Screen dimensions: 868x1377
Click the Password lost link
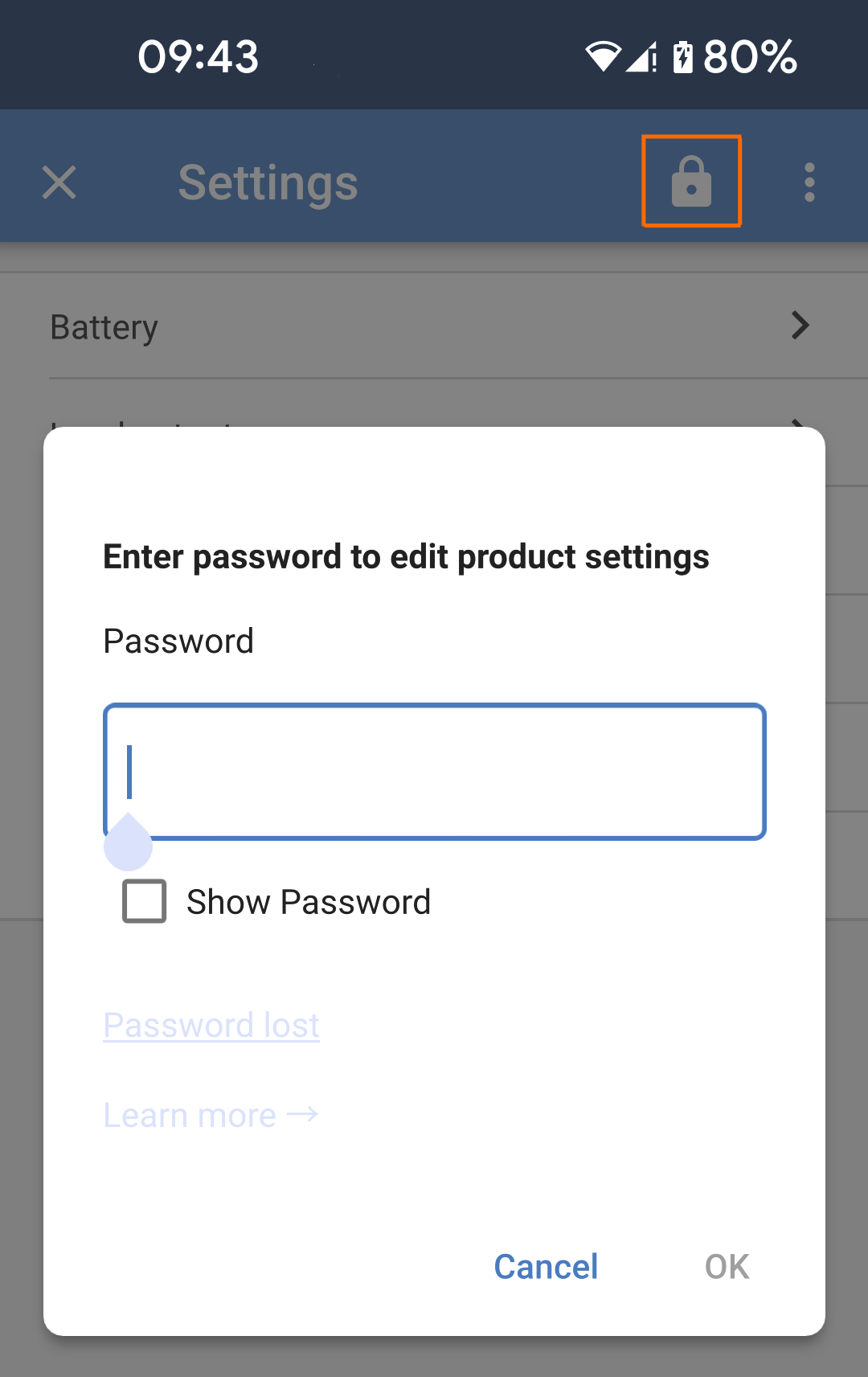click(x=211, y=1024)
